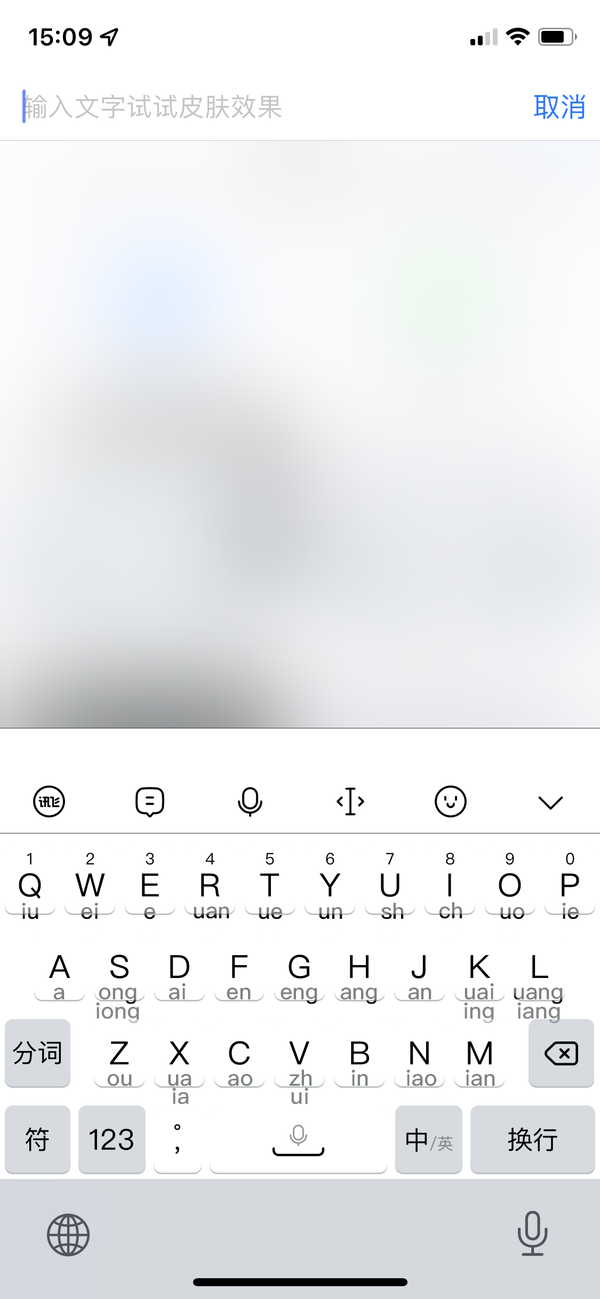Tap the 换行 return key
The height and width of the screenshot is (1299, 600).
532,1139
